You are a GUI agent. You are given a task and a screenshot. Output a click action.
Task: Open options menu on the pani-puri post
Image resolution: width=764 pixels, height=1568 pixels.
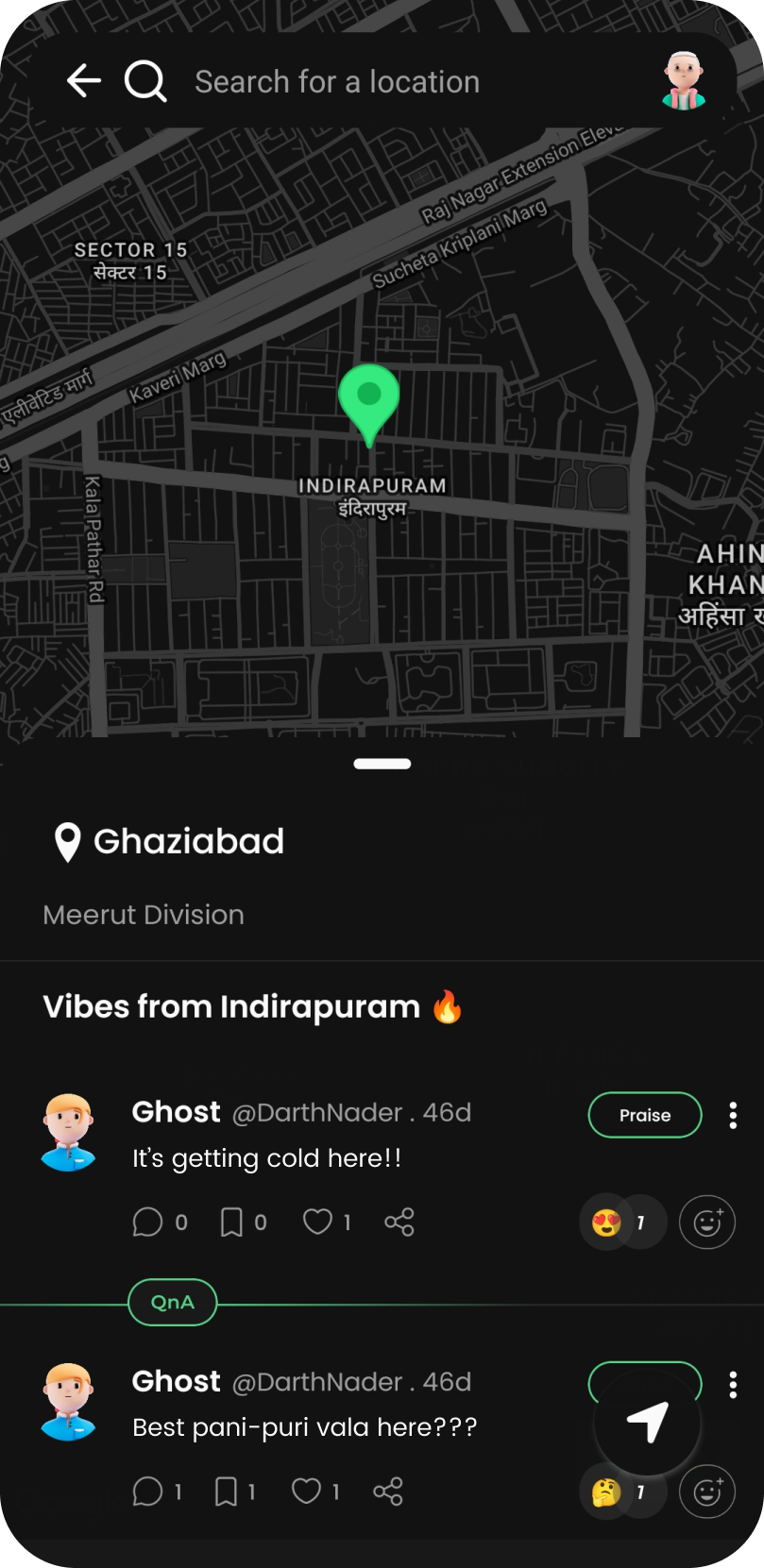pyautogui.click(x=733, y=1384)
